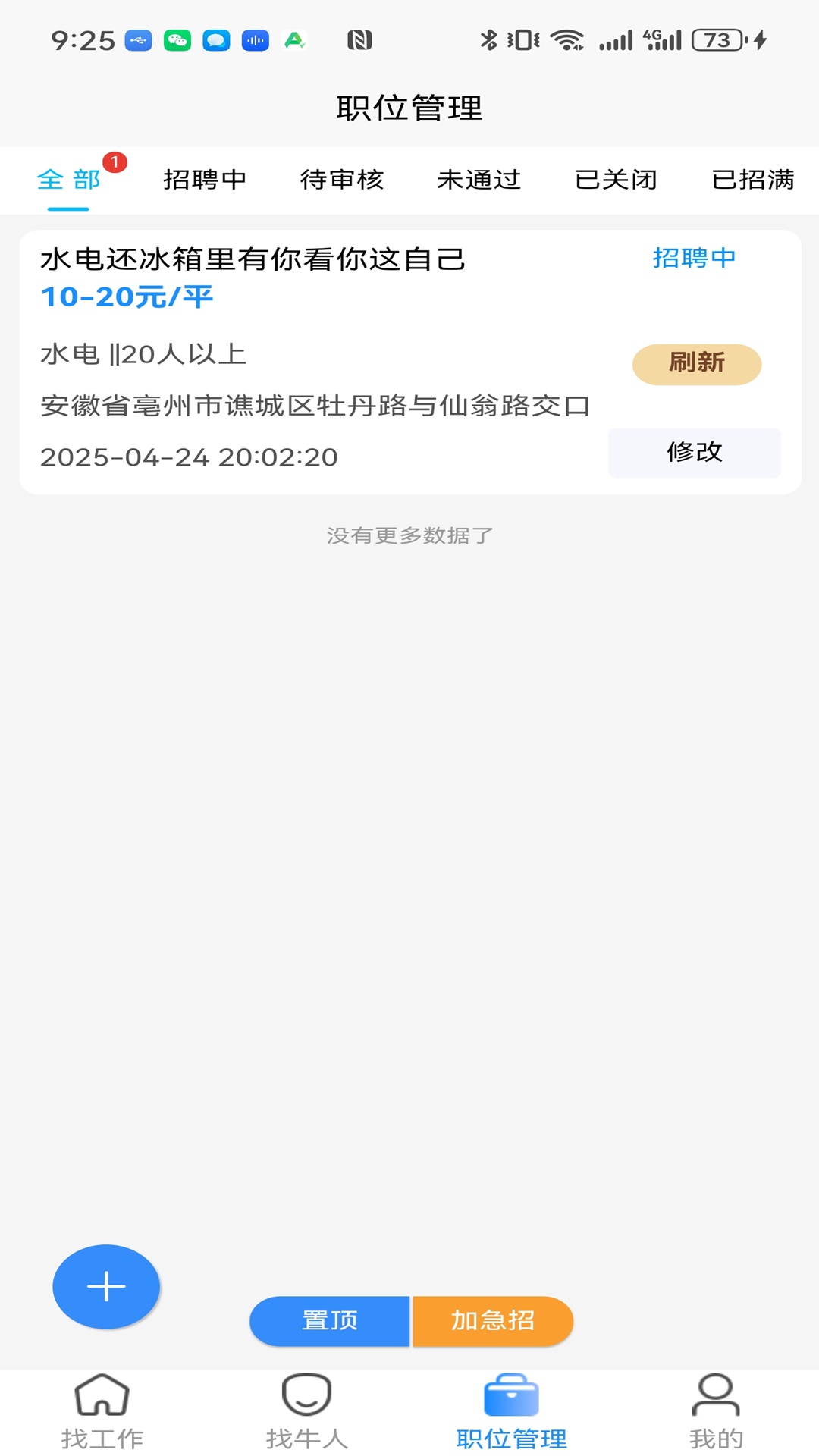This screenshot has height=1456, width=819.
Task: Tap the 置顶 pin button
Action: click(x=329, y=1320)
